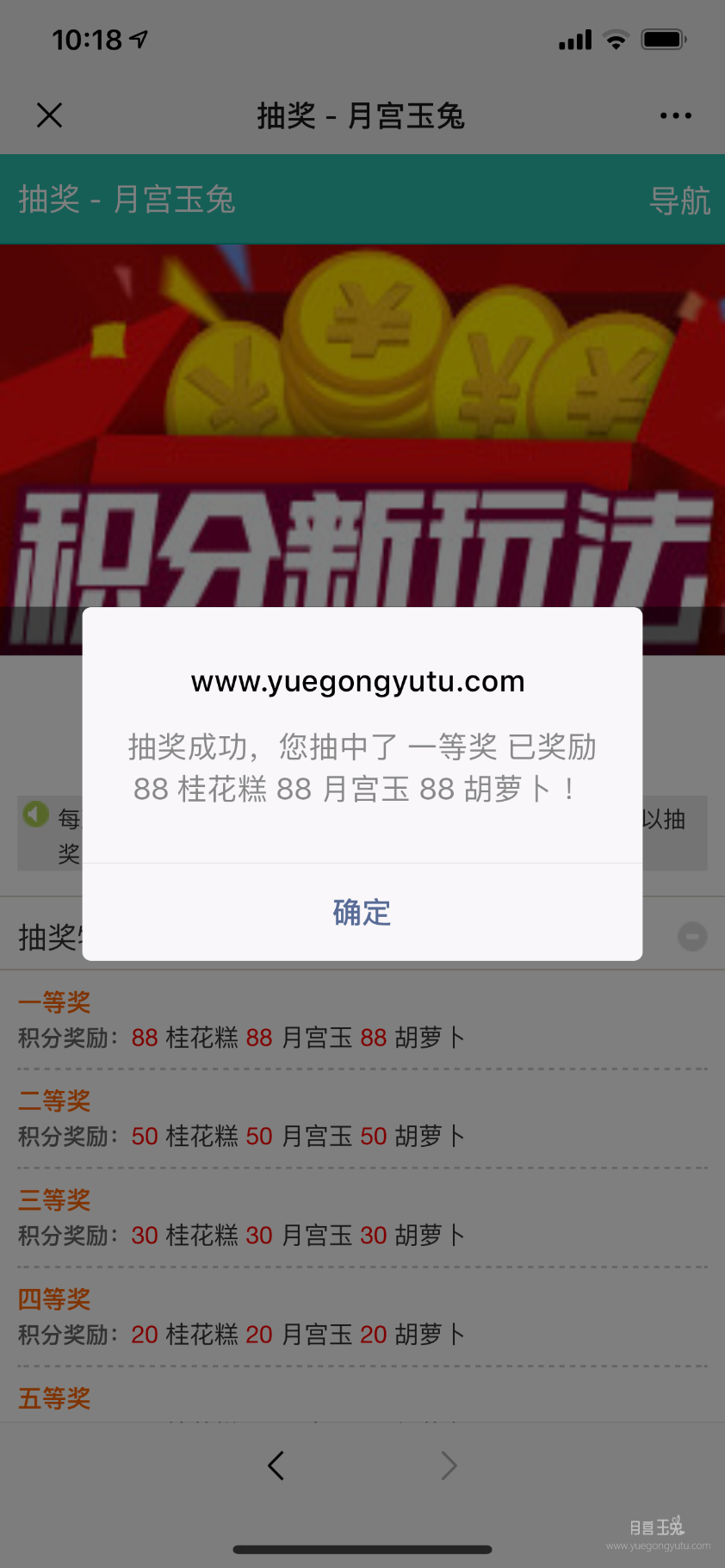The height and width of the screenshot is (1568, 725).
Task: Close the webview with X icon
Action: 50,115
